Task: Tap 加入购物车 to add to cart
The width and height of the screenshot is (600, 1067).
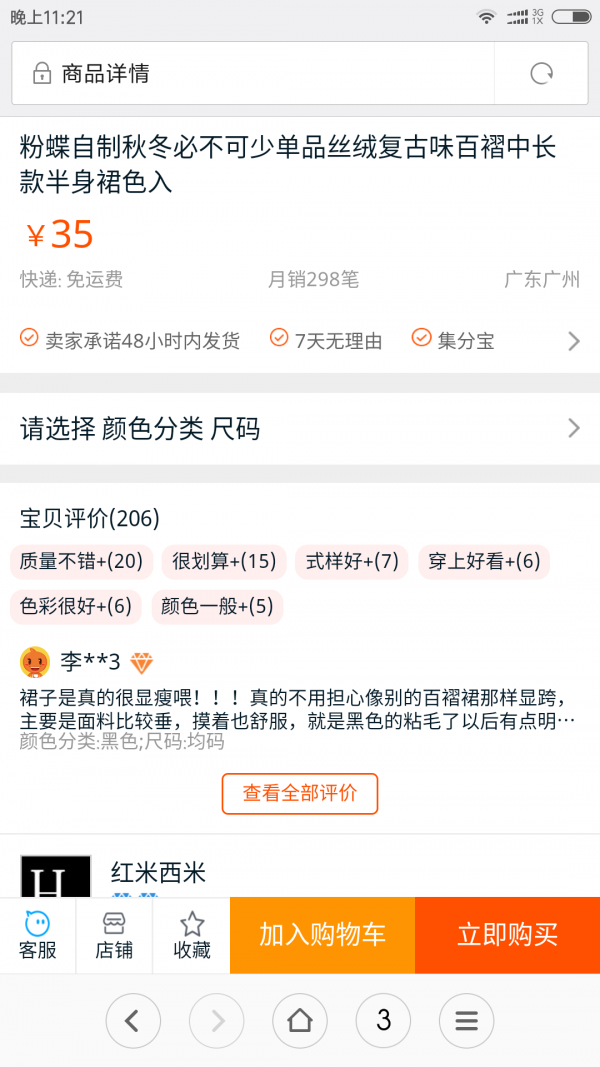Action: [x=322, y=936]
